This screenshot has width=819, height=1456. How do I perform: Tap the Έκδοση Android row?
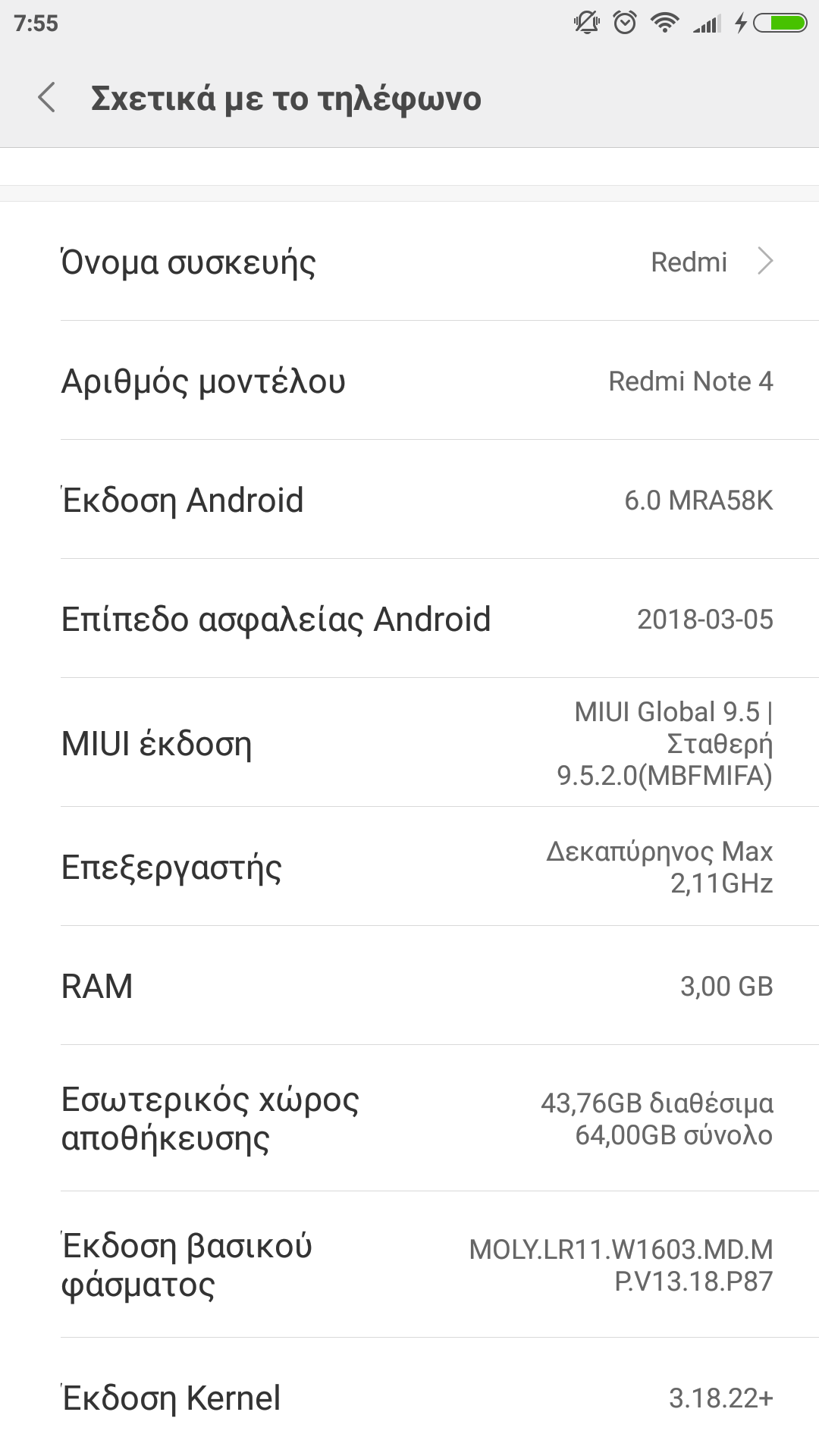pos(409,500)
